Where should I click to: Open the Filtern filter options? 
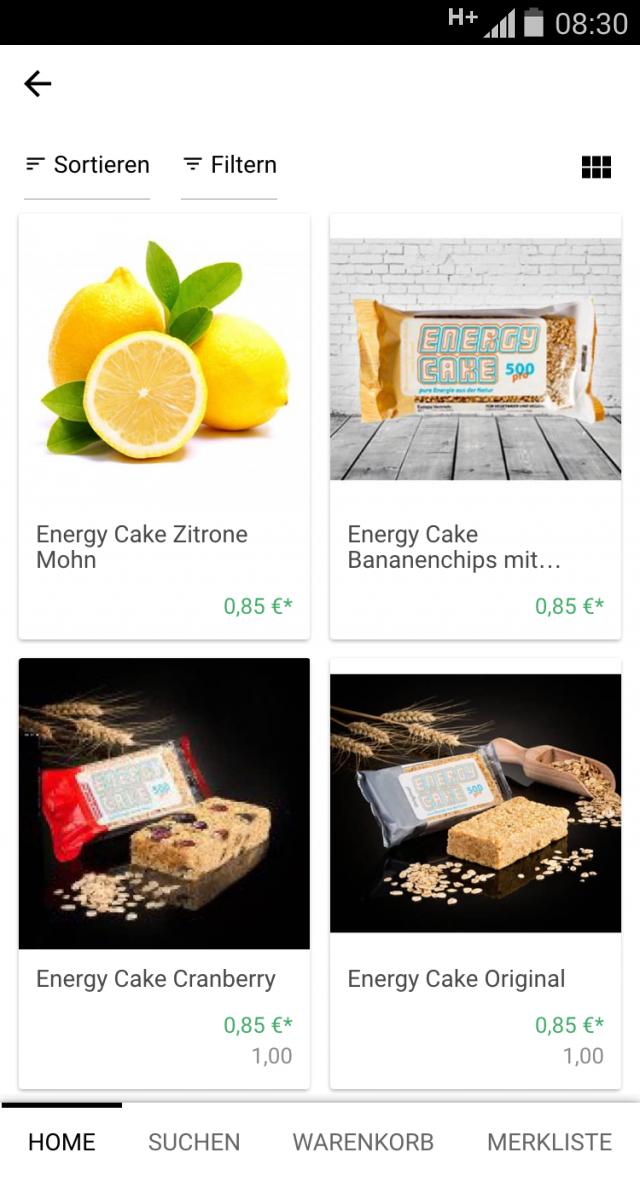coord(230,165)
